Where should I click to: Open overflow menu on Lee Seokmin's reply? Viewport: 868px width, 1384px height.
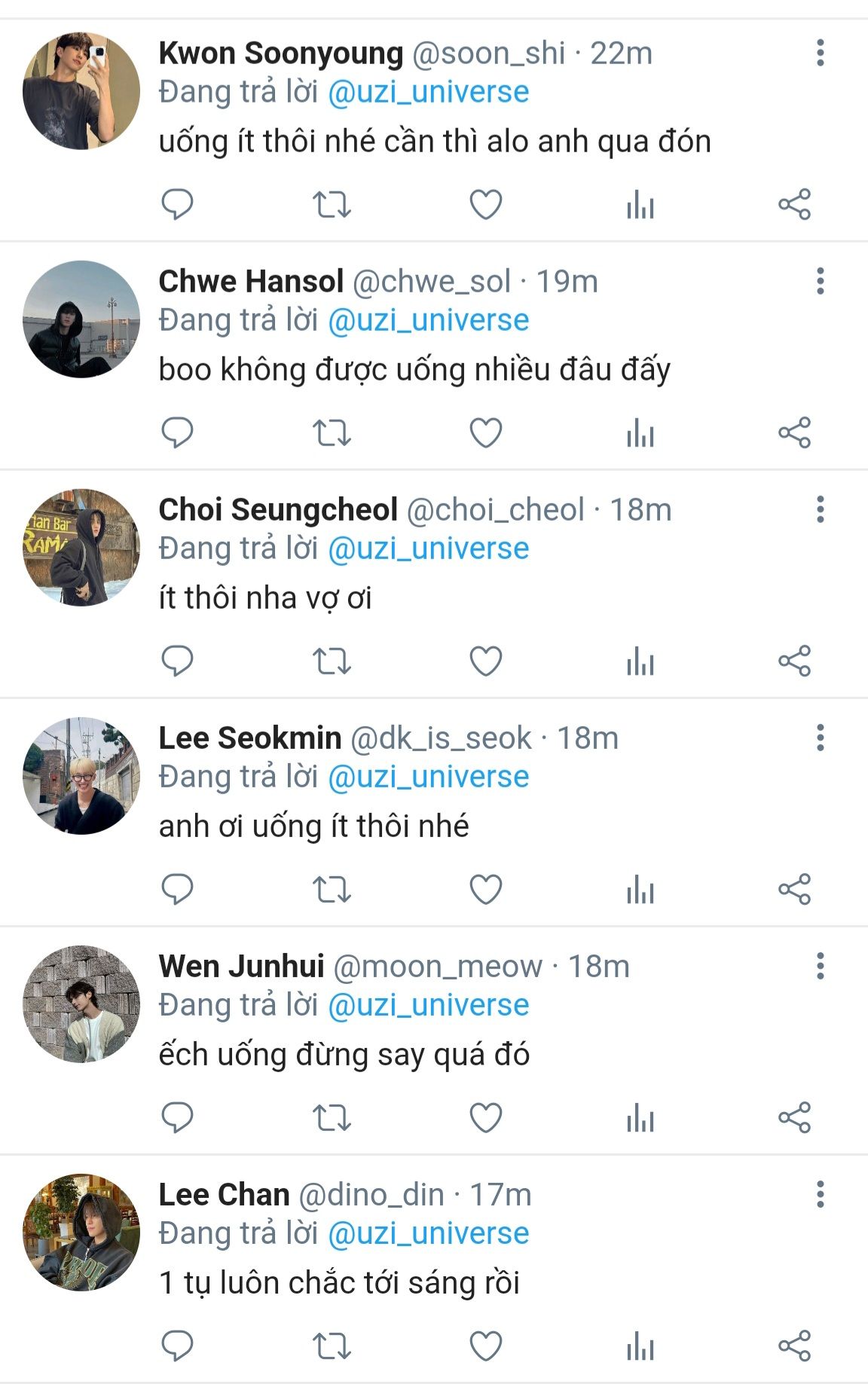pyautogui.click(x=820, y=738)
